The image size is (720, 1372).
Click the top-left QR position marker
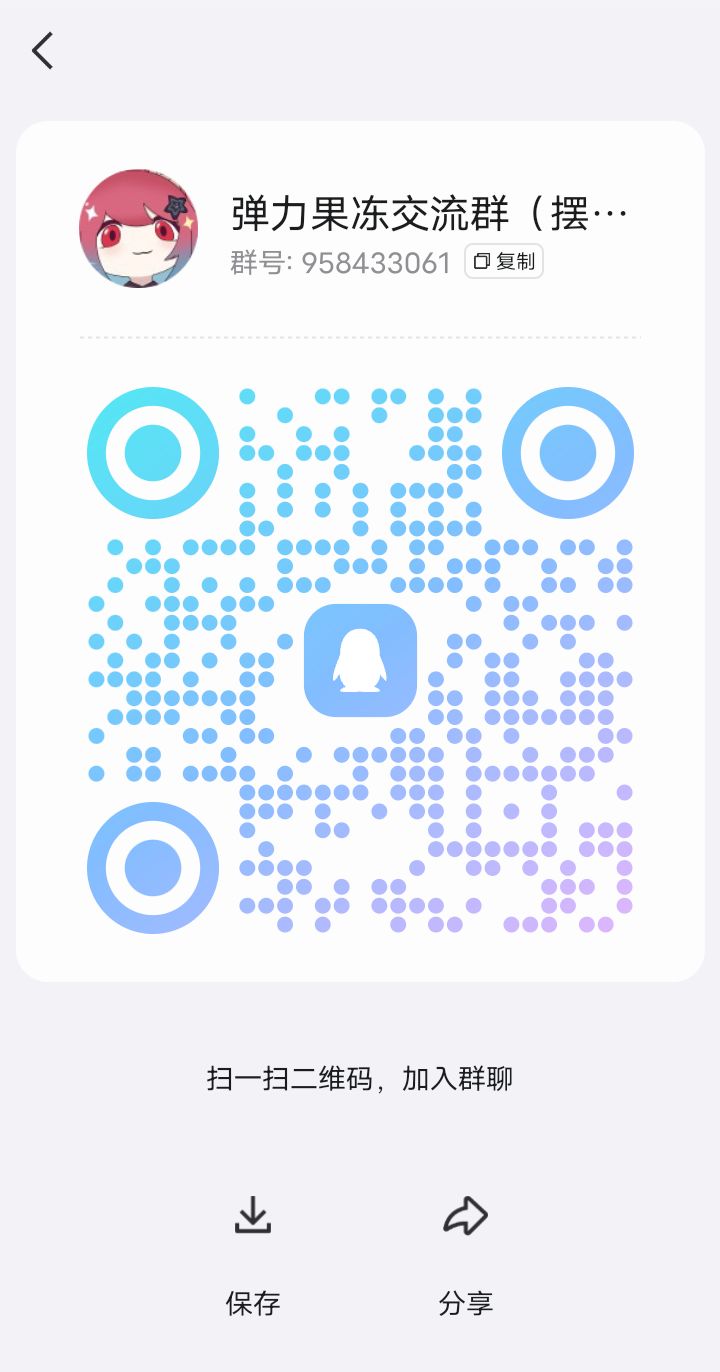[152, 452]
